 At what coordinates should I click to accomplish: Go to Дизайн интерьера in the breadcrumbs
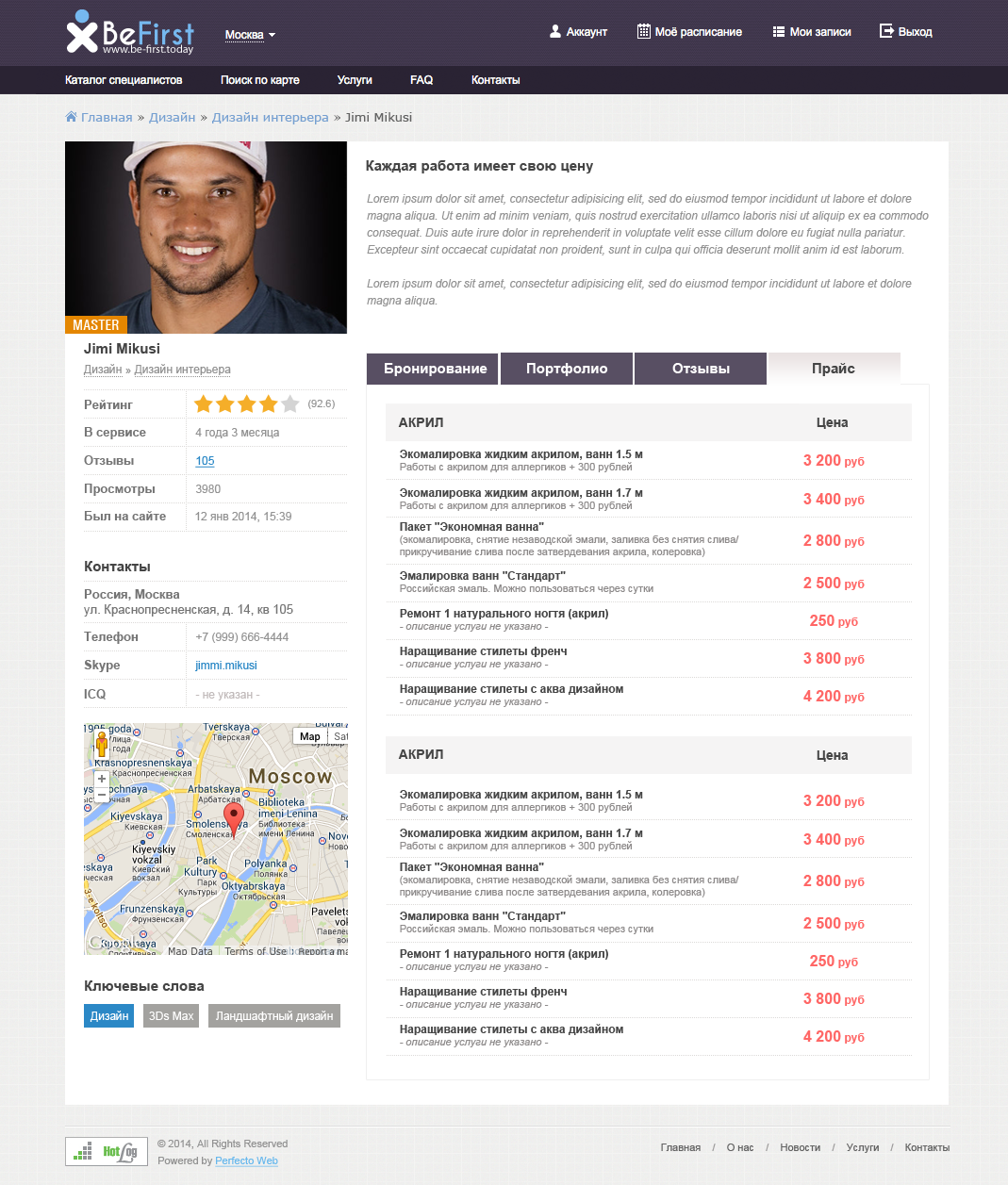click(270, 118)
